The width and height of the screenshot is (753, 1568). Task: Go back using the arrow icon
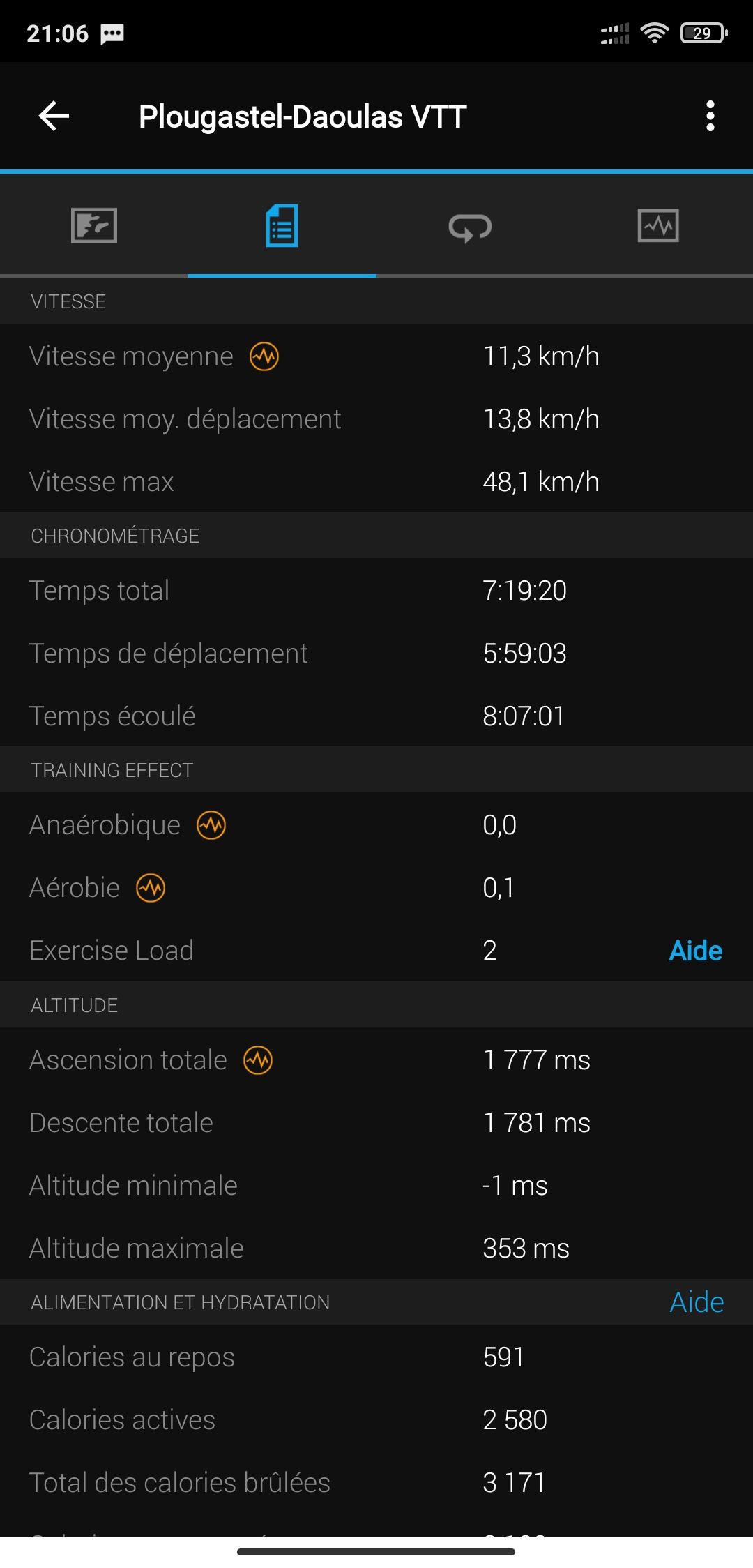(x=54, y=116)
